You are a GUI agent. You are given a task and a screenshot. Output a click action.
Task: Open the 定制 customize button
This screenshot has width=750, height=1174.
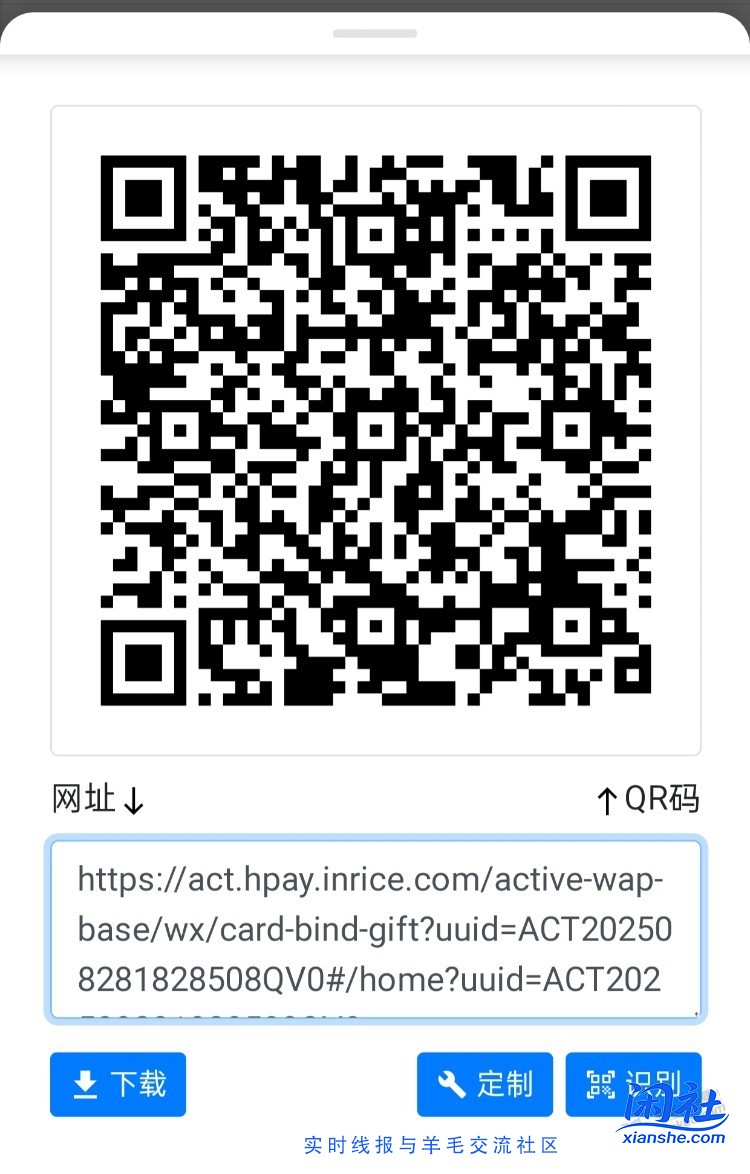pos(485,1084)
